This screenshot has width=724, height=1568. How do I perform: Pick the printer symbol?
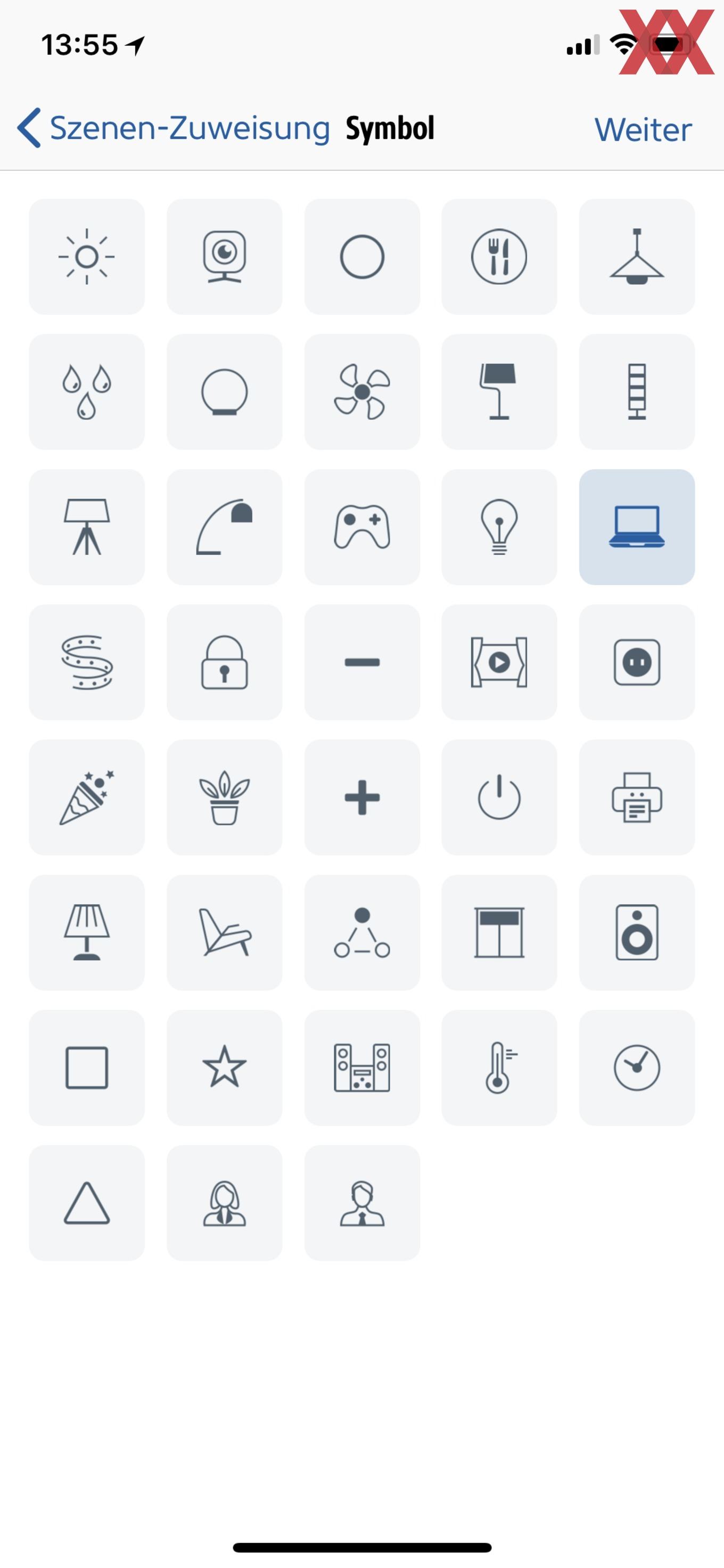click(x=637, y=798)
